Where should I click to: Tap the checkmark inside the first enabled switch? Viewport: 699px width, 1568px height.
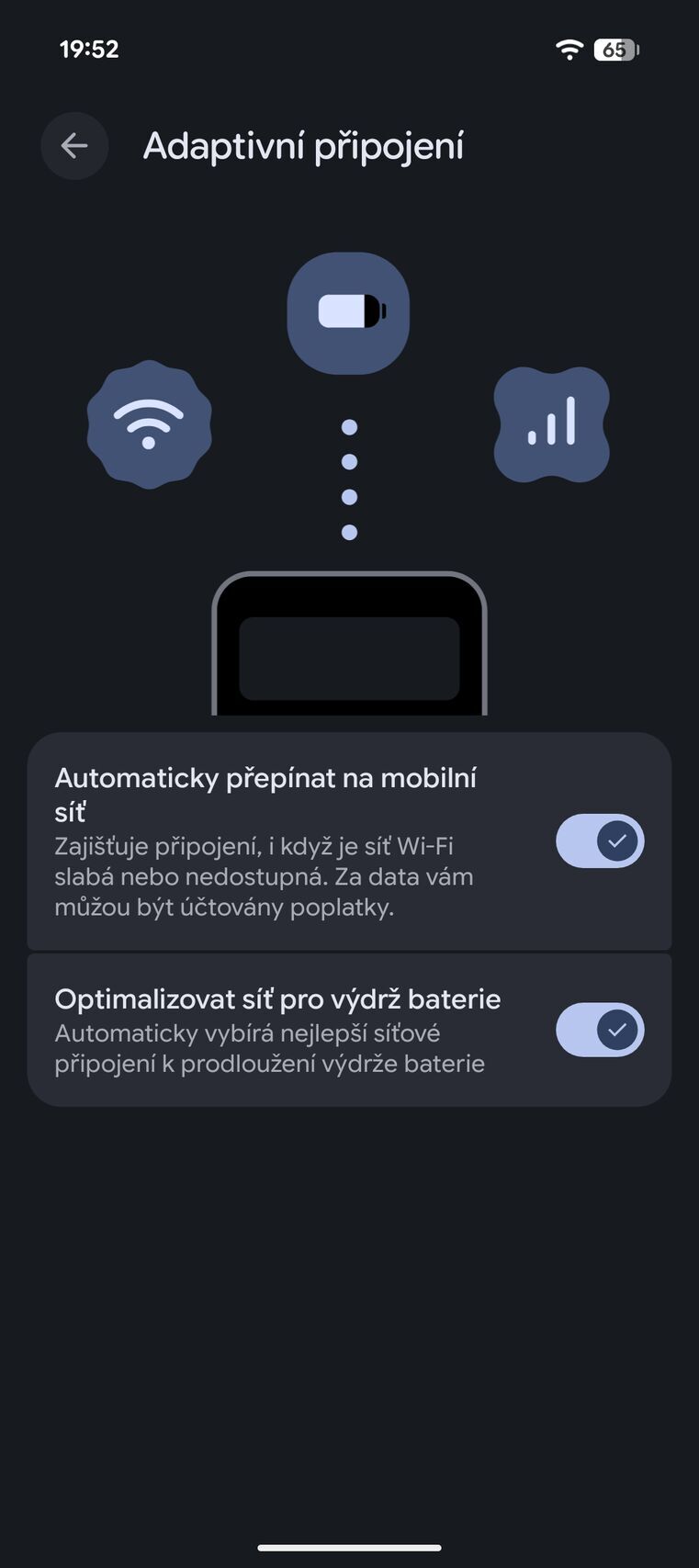pyautogui.click(x=617, y=840)
